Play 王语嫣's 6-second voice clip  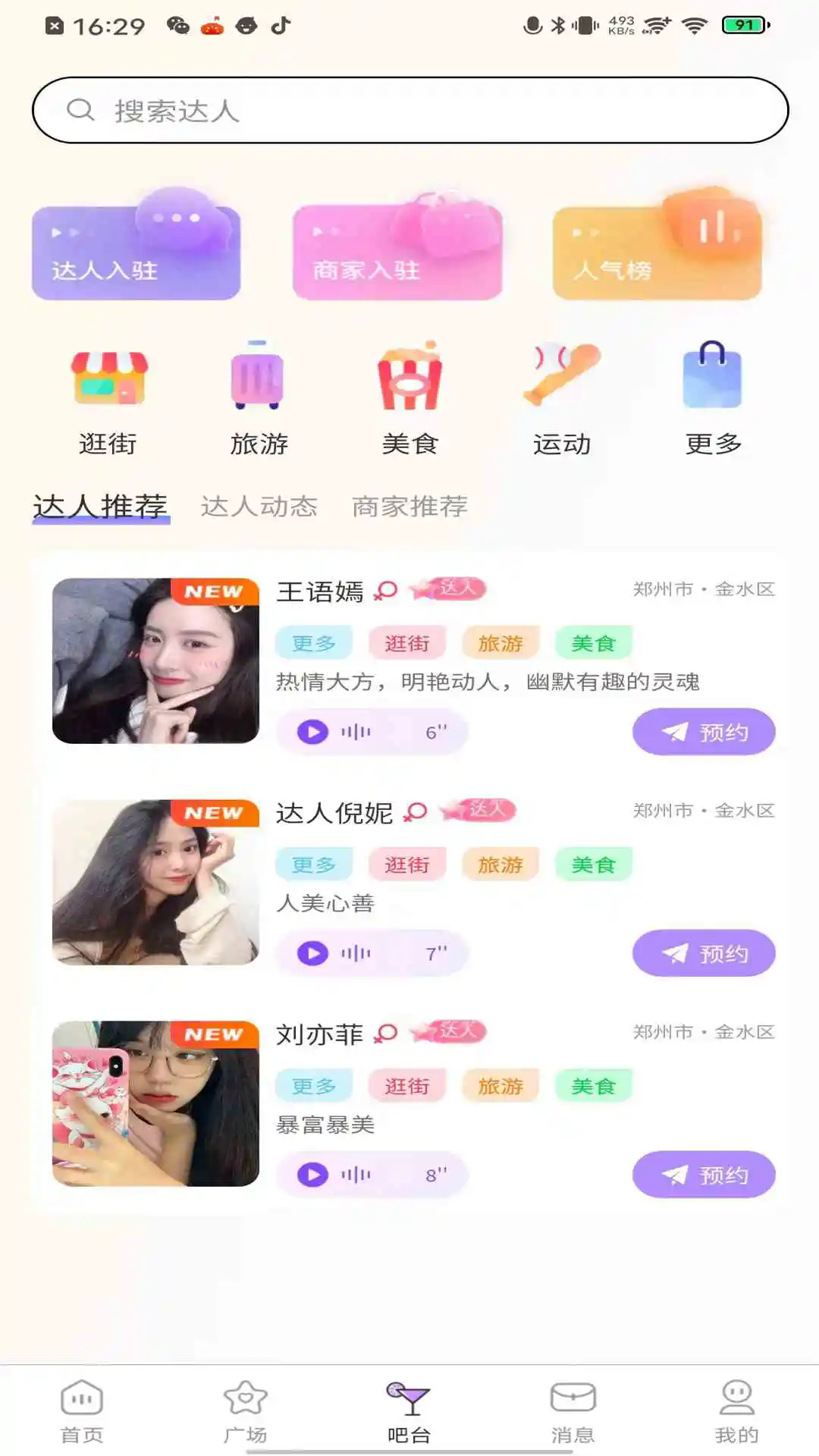312,731
